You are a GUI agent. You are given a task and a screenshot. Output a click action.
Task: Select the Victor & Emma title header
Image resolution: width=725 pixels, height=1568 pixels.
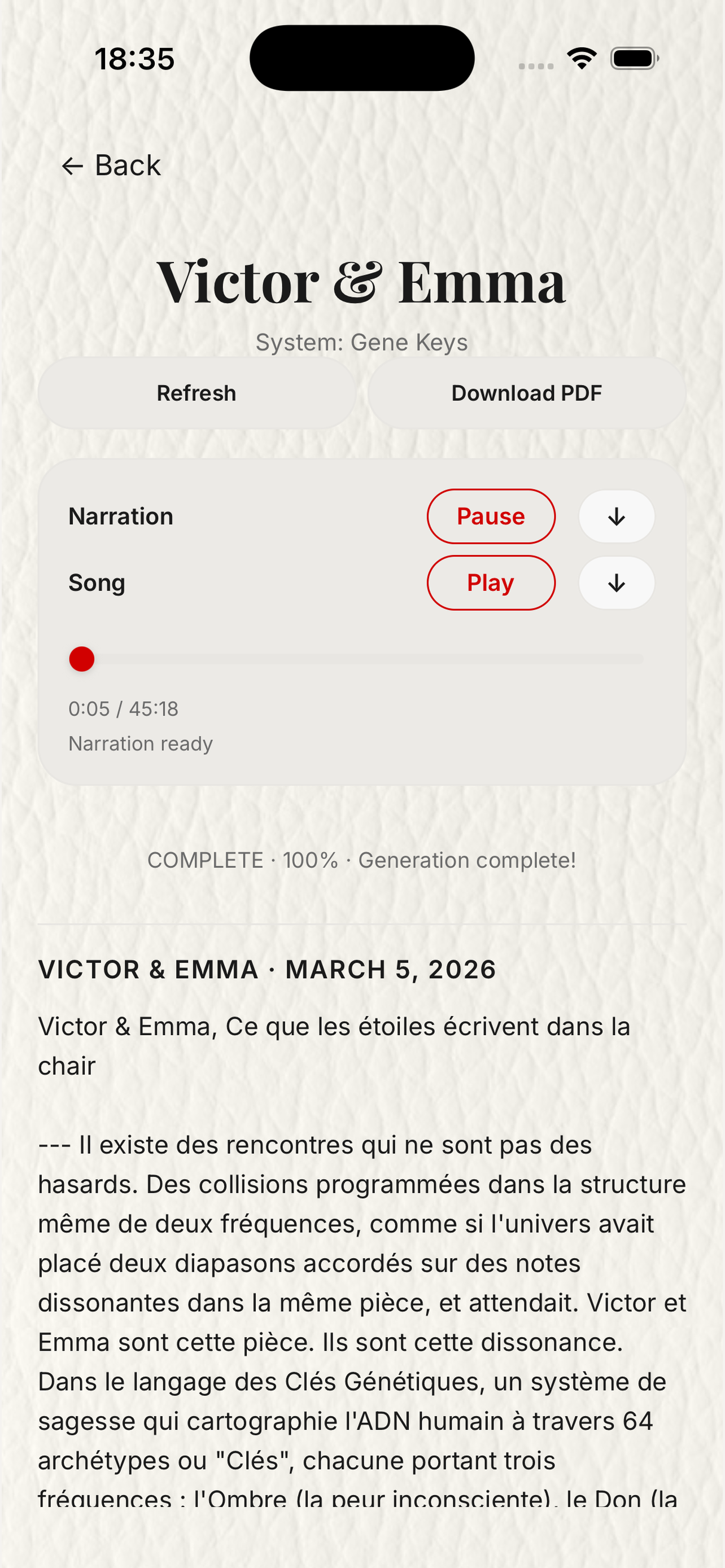(x=362, y=283)
